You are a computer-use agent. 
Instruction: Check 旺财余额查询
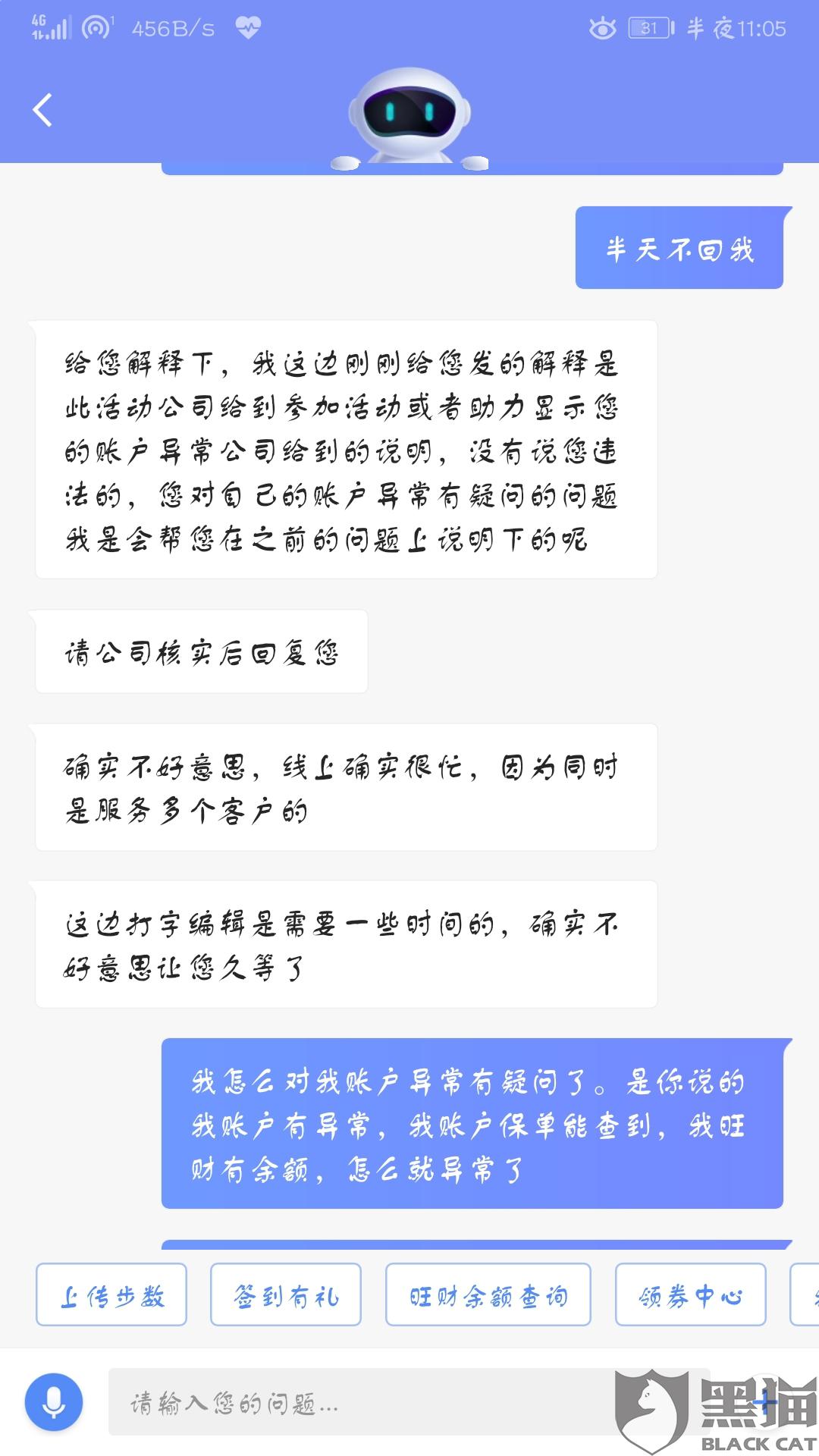click(488, 1294)
